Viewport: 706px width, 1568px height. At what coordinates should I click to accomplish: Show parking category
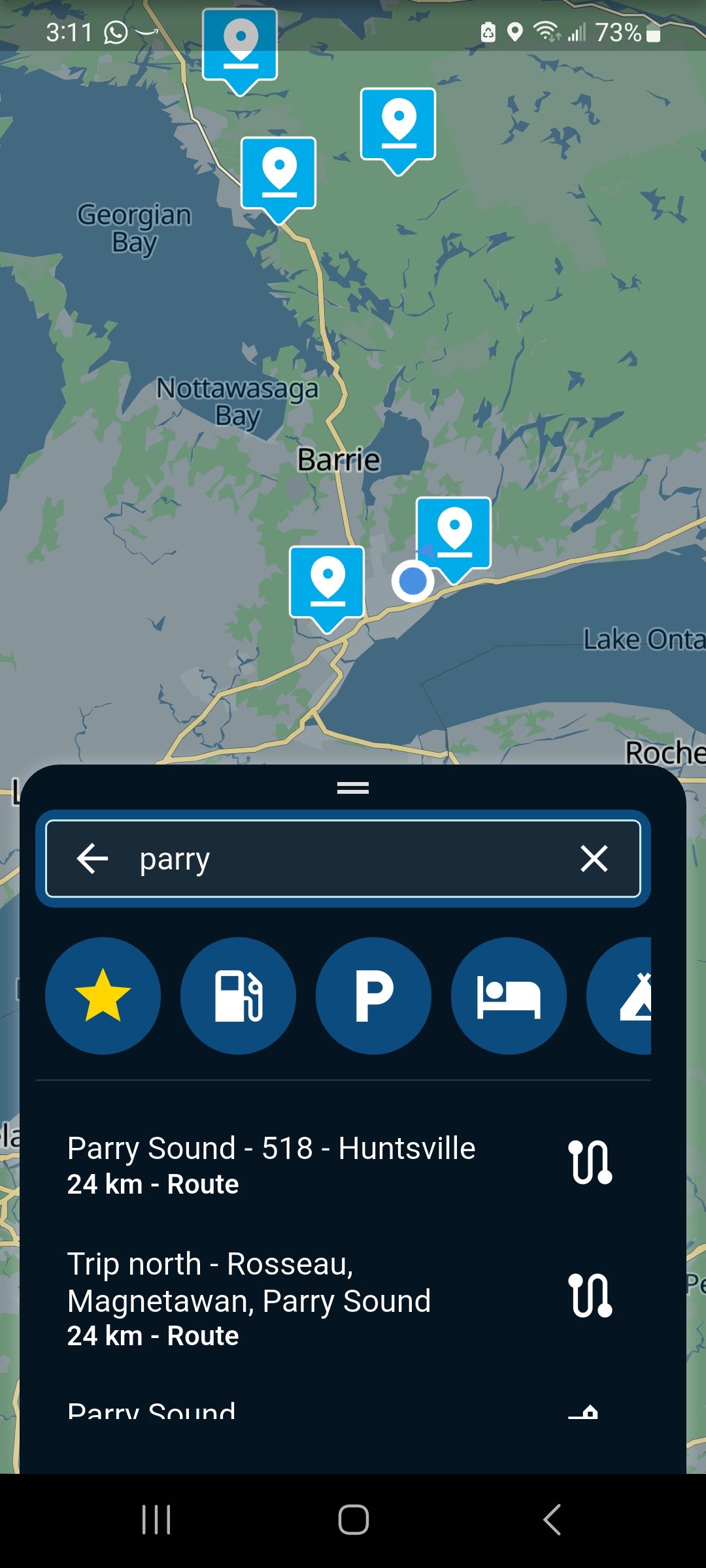pyautogui.click(x=373, y=996)
